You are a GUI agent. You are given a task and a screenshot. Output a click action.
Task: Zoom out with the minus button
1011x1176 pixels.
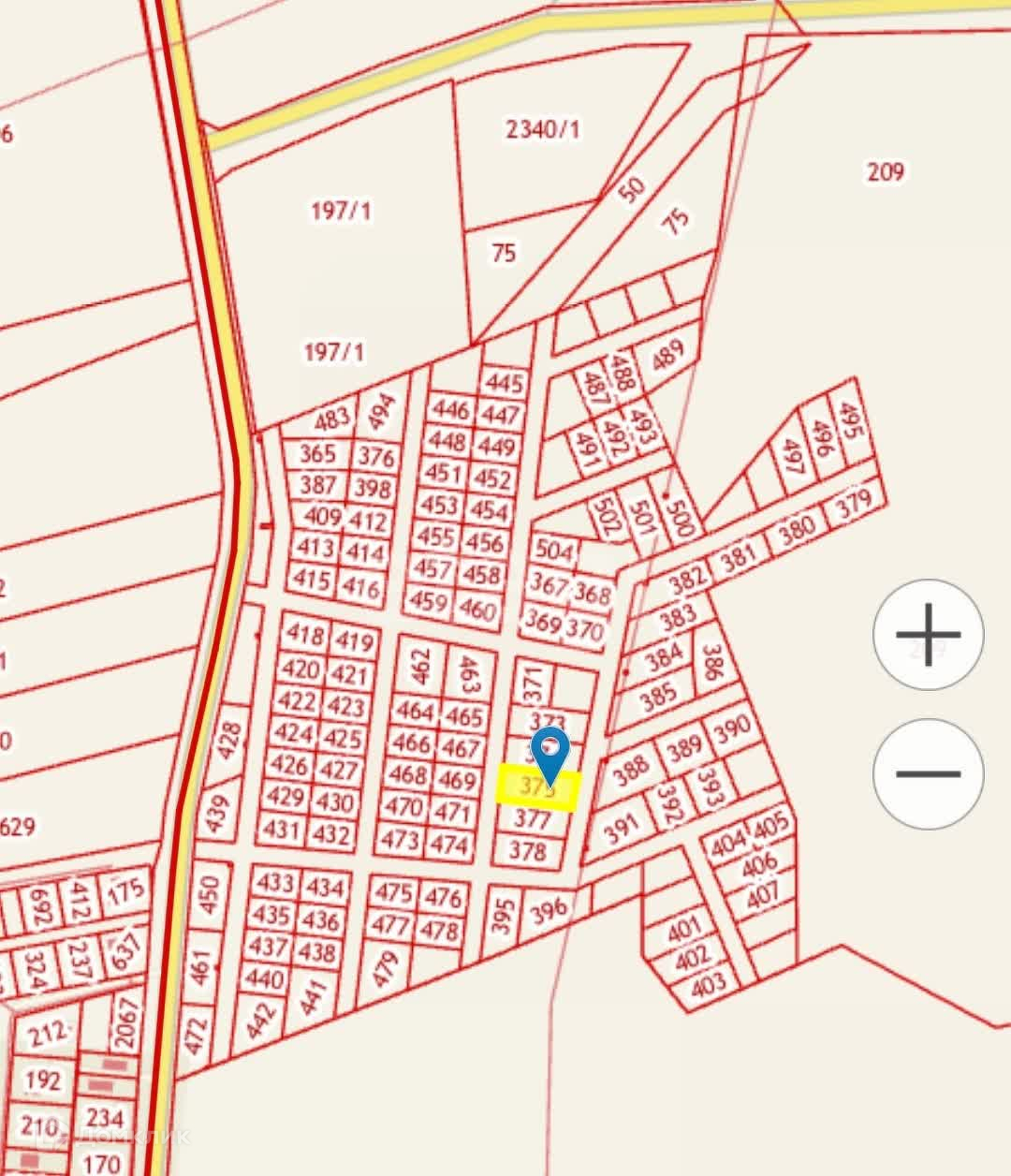point(928,773)
